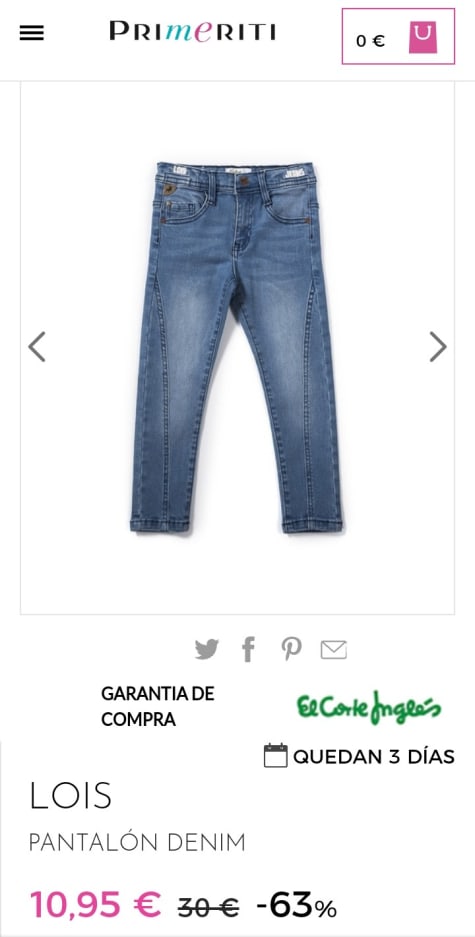Open the jeans product photo

(237, 347)
